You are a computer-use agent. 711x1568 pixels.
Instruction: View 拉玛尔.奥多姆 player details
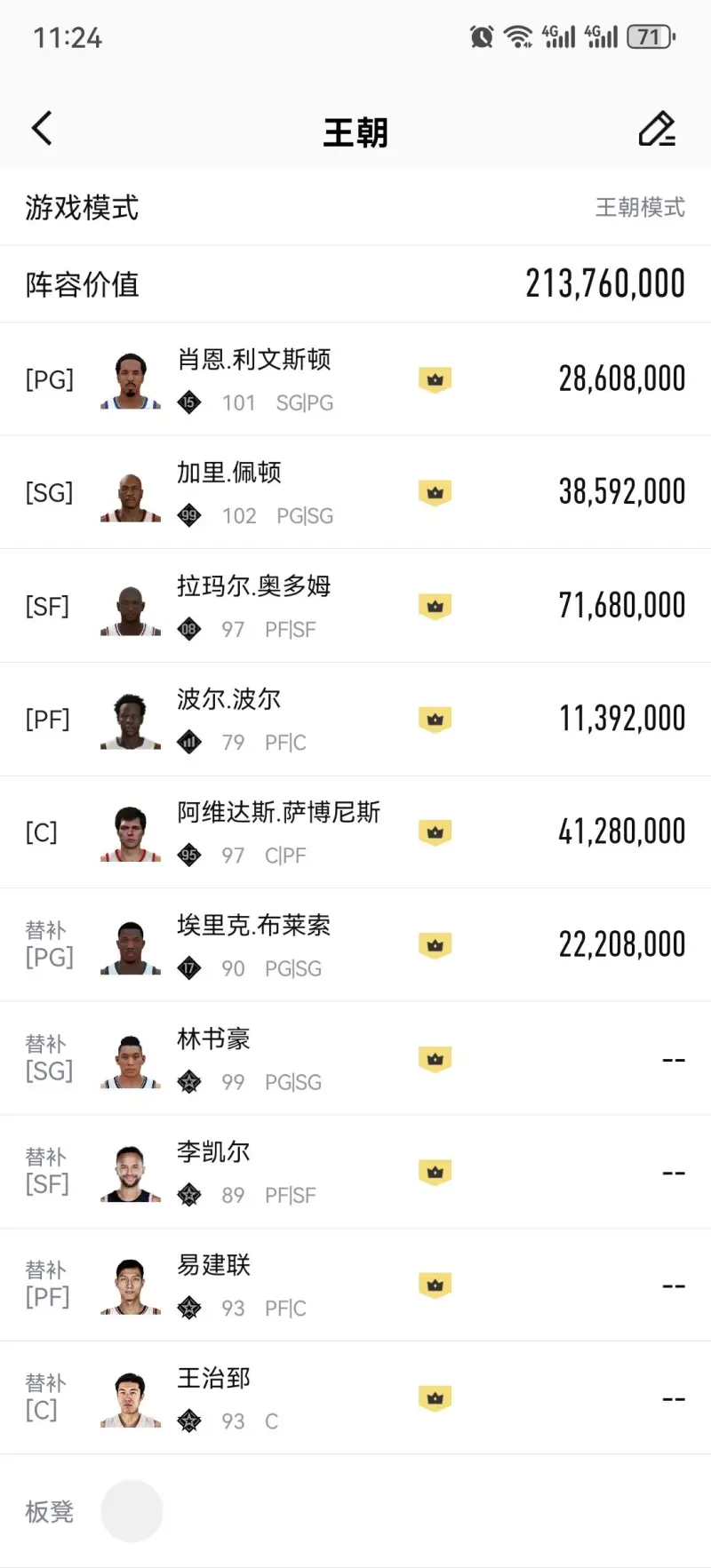[x=355, y=606]
